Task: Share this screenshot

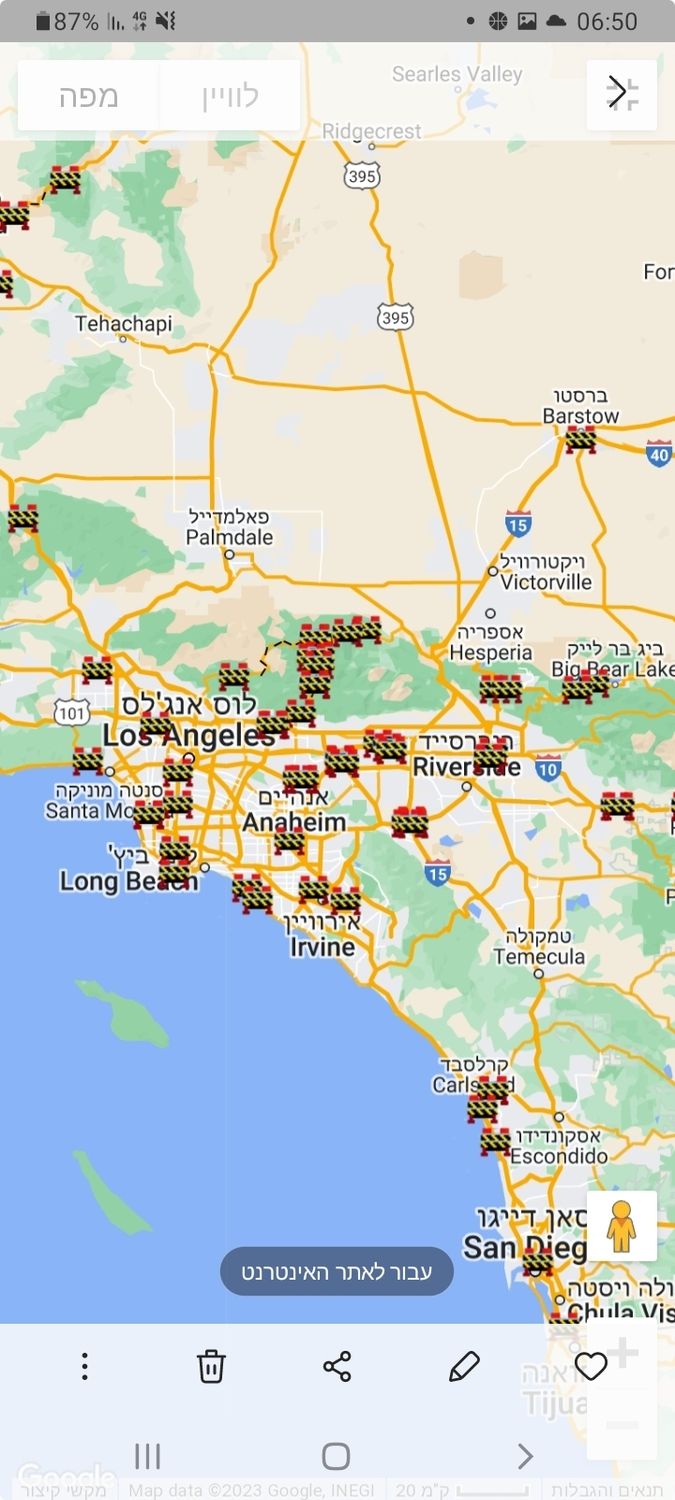Action: click(337, 1366)
